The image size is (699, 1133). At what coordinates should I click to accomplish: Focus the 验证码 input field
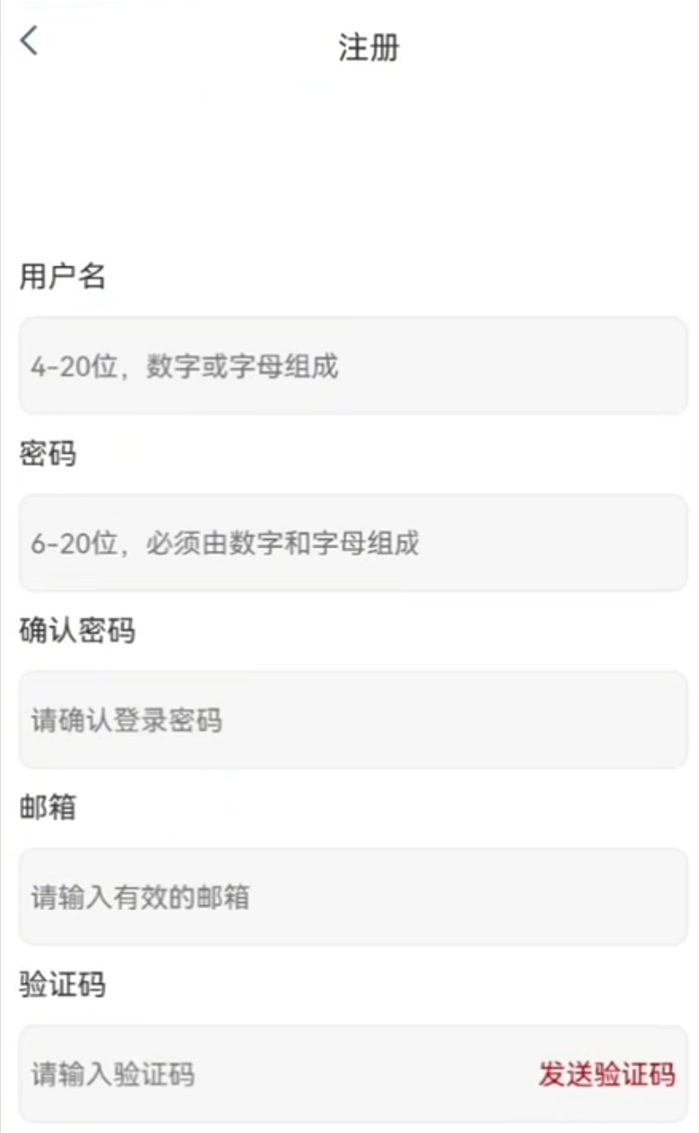275,1074
